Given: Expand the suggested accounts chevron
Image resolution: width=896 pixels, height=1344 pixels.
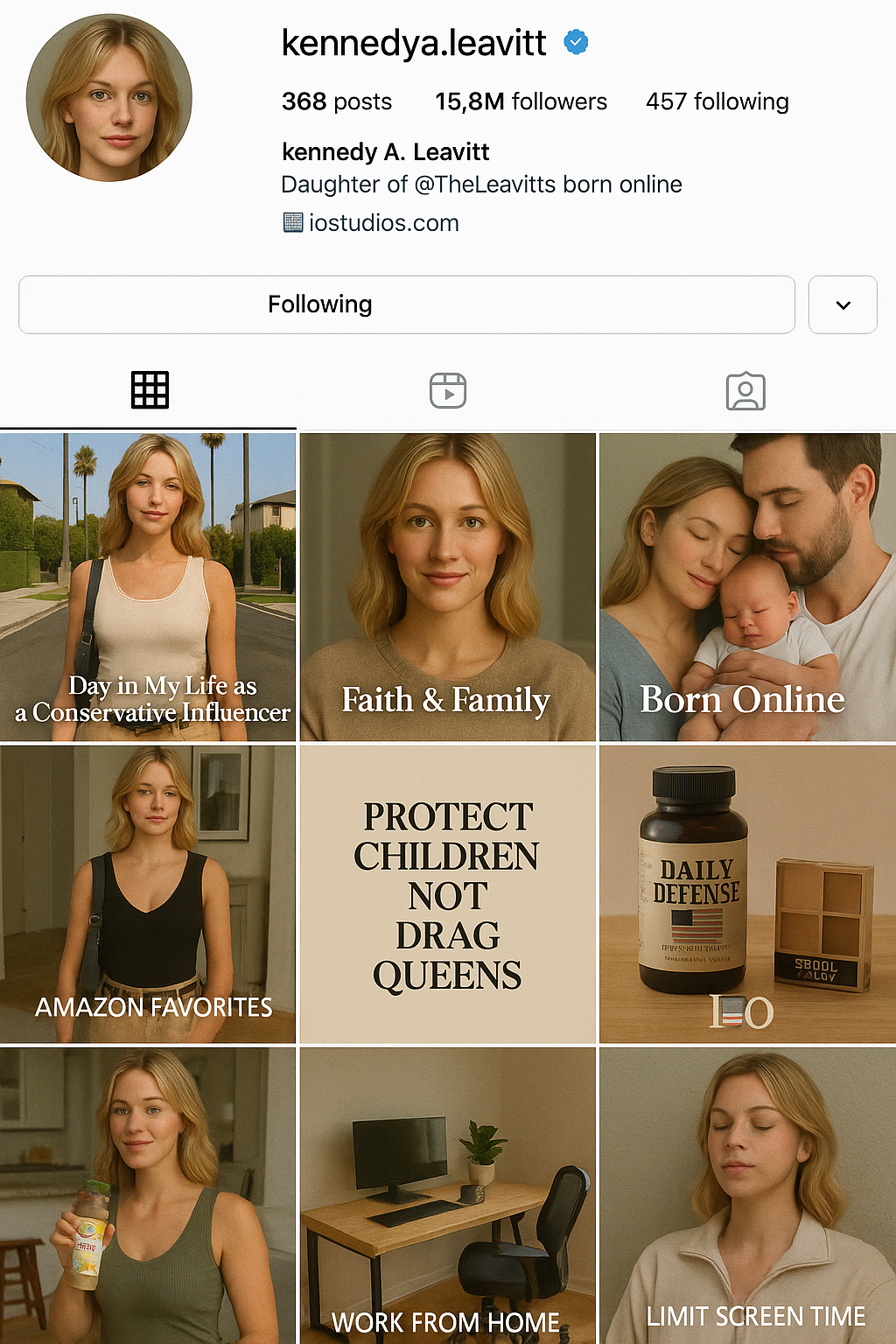Looking at the screenshot, I should pyautogui.click(x=843, y=304).
